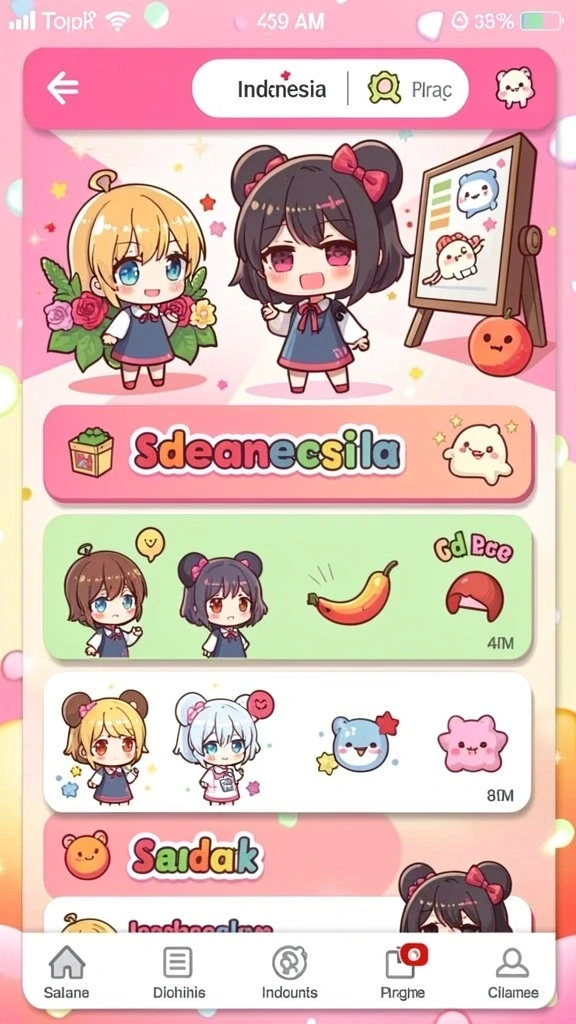Image resolution: width=576 pixels, height=1024 pixels.
Task: Switch to the Diohihis tab
Action: [178, 972]
